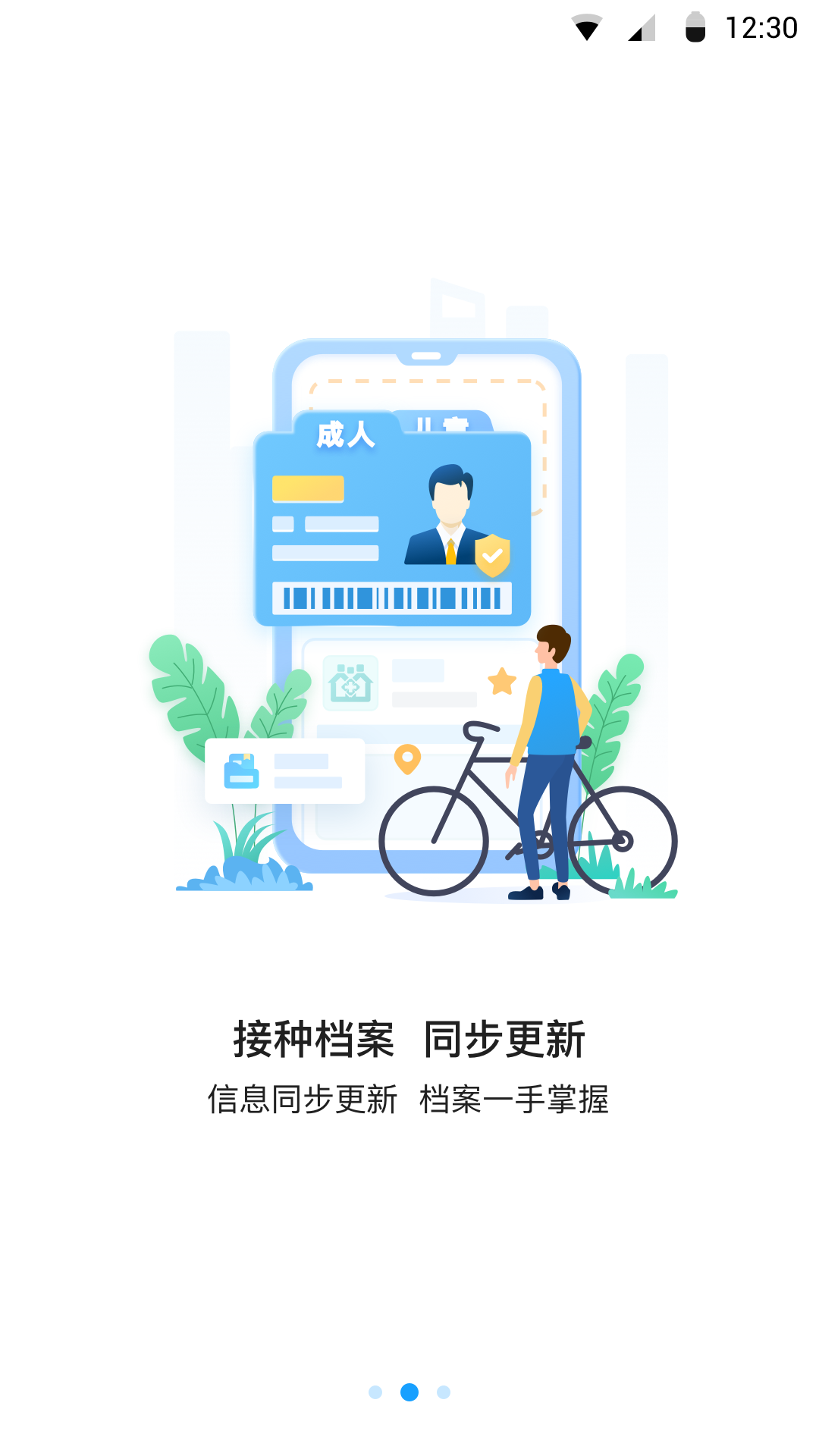
Task: Select the first page indicator dot
Action: coord(375,1392)
